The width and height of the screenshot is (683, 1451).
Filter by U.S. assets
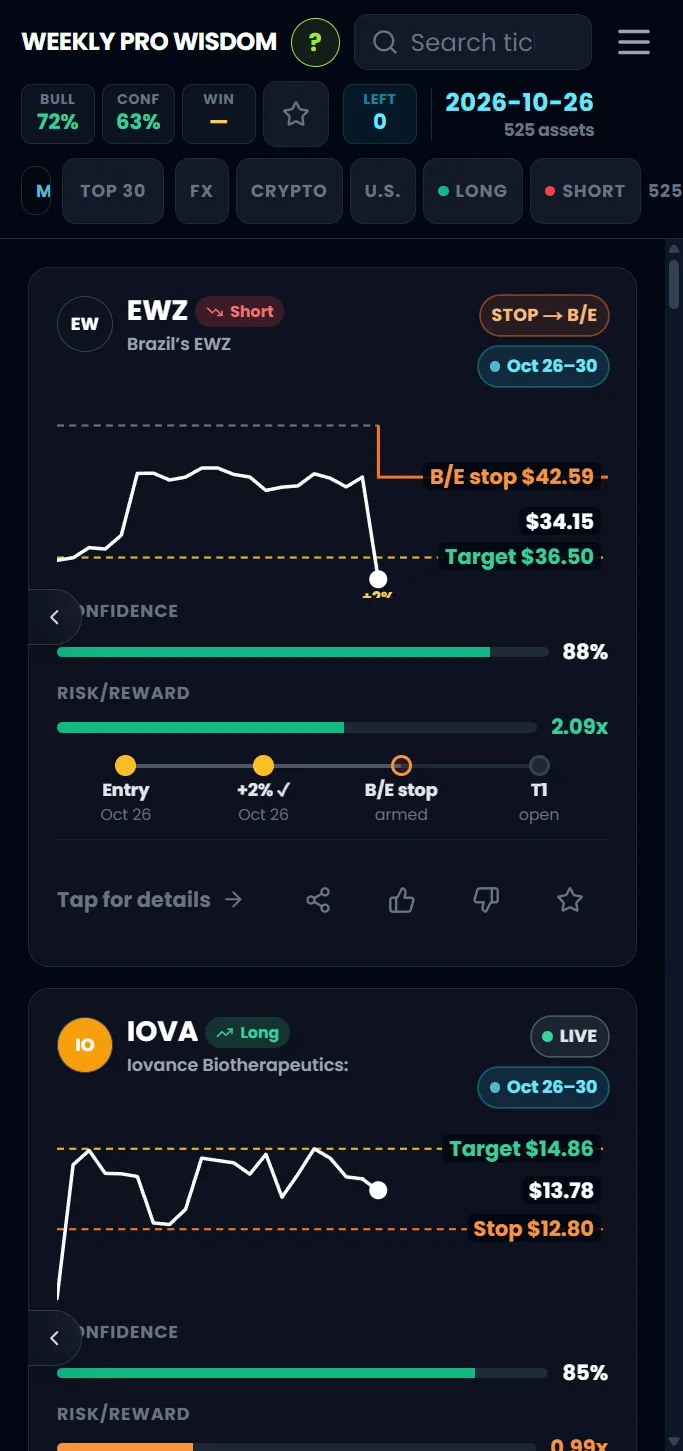coord(383,191)
